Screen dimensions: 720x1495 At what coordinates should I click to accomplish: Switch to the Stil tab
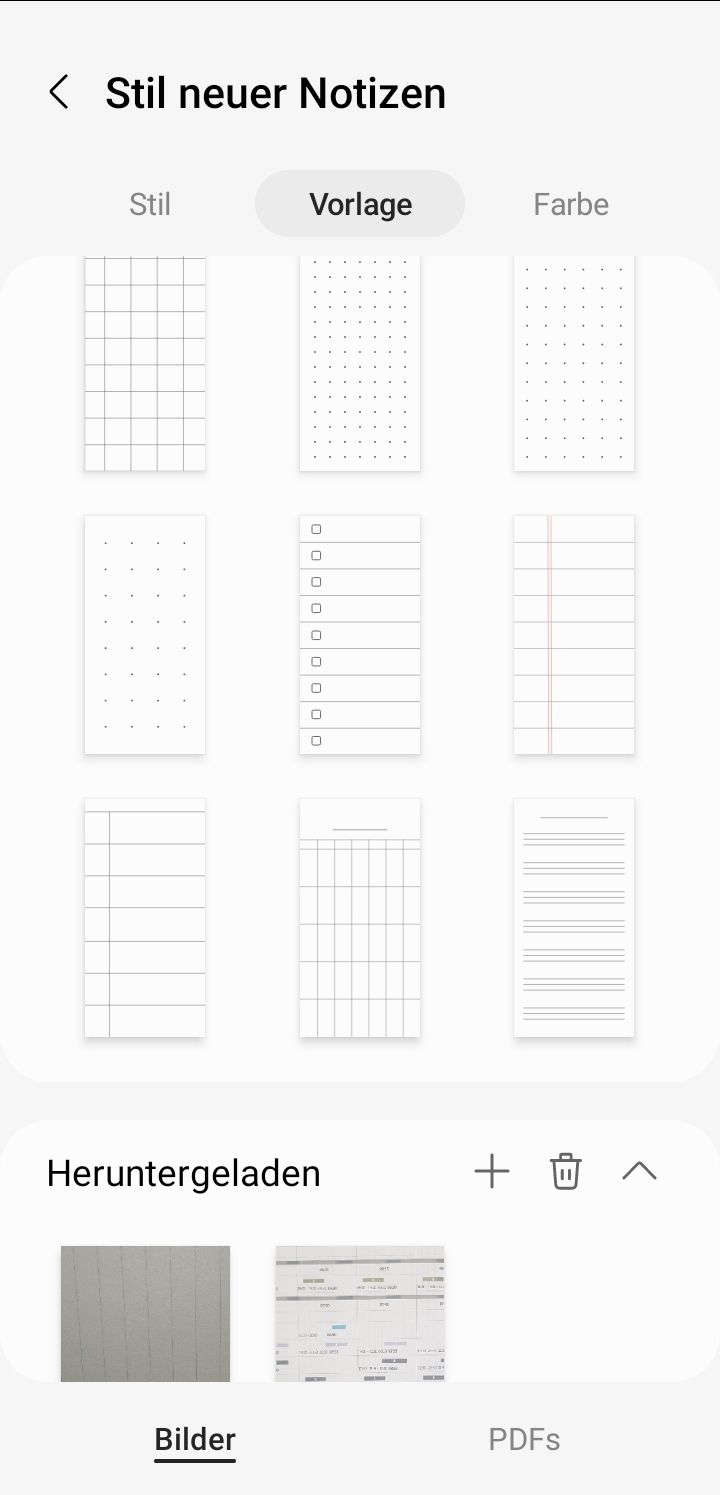pos(150,204)
